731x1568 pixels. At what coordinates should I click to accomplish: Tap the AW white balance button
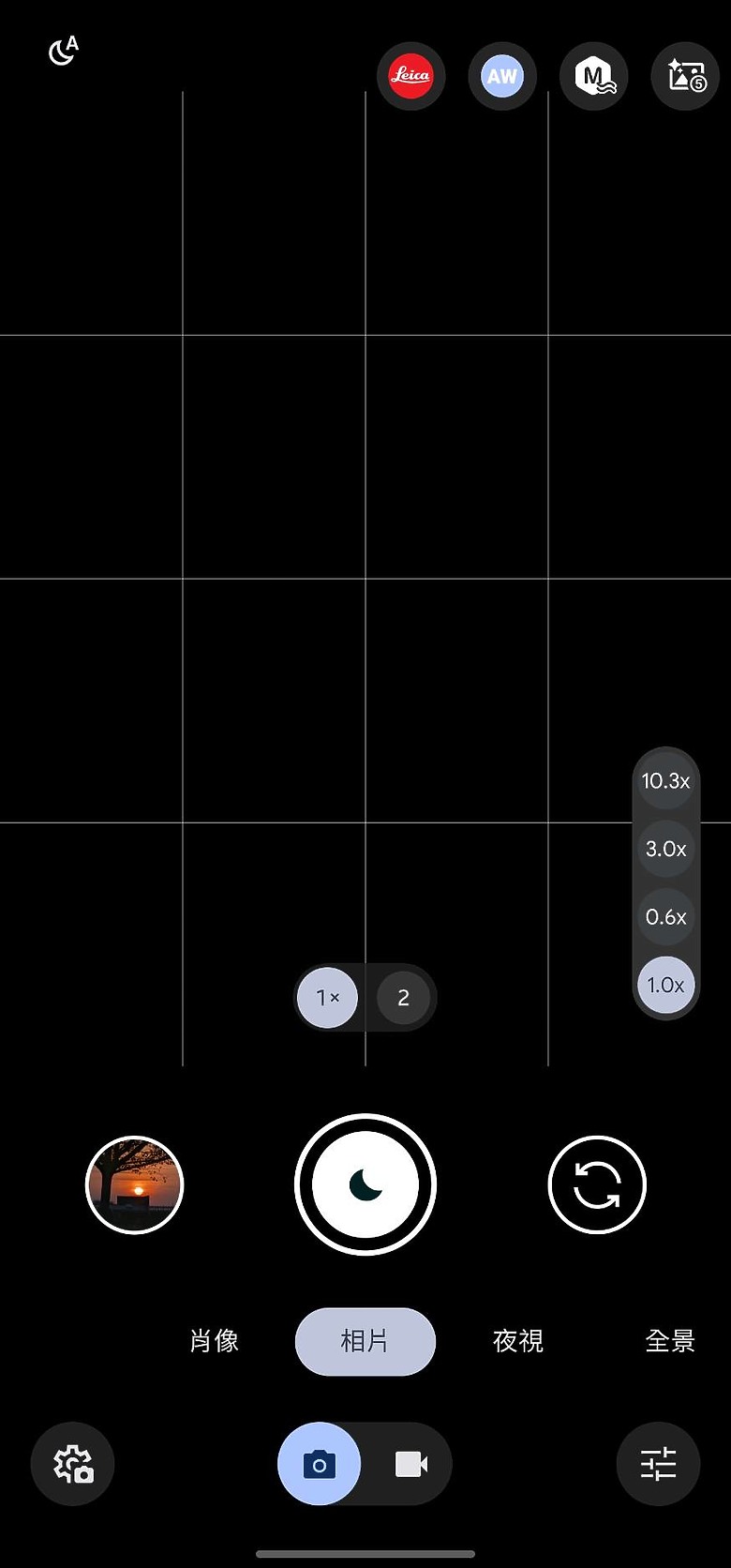pyautogui.click(x=501, y=76)
